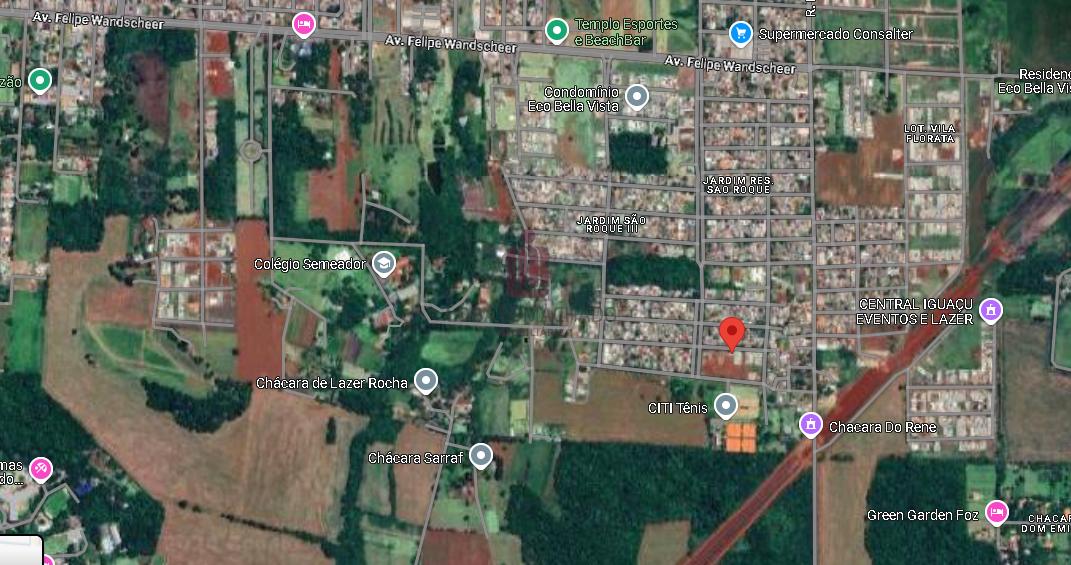Select the Chácara Sarraf pin
This screenshot has width=1071, height=565.
481,456
